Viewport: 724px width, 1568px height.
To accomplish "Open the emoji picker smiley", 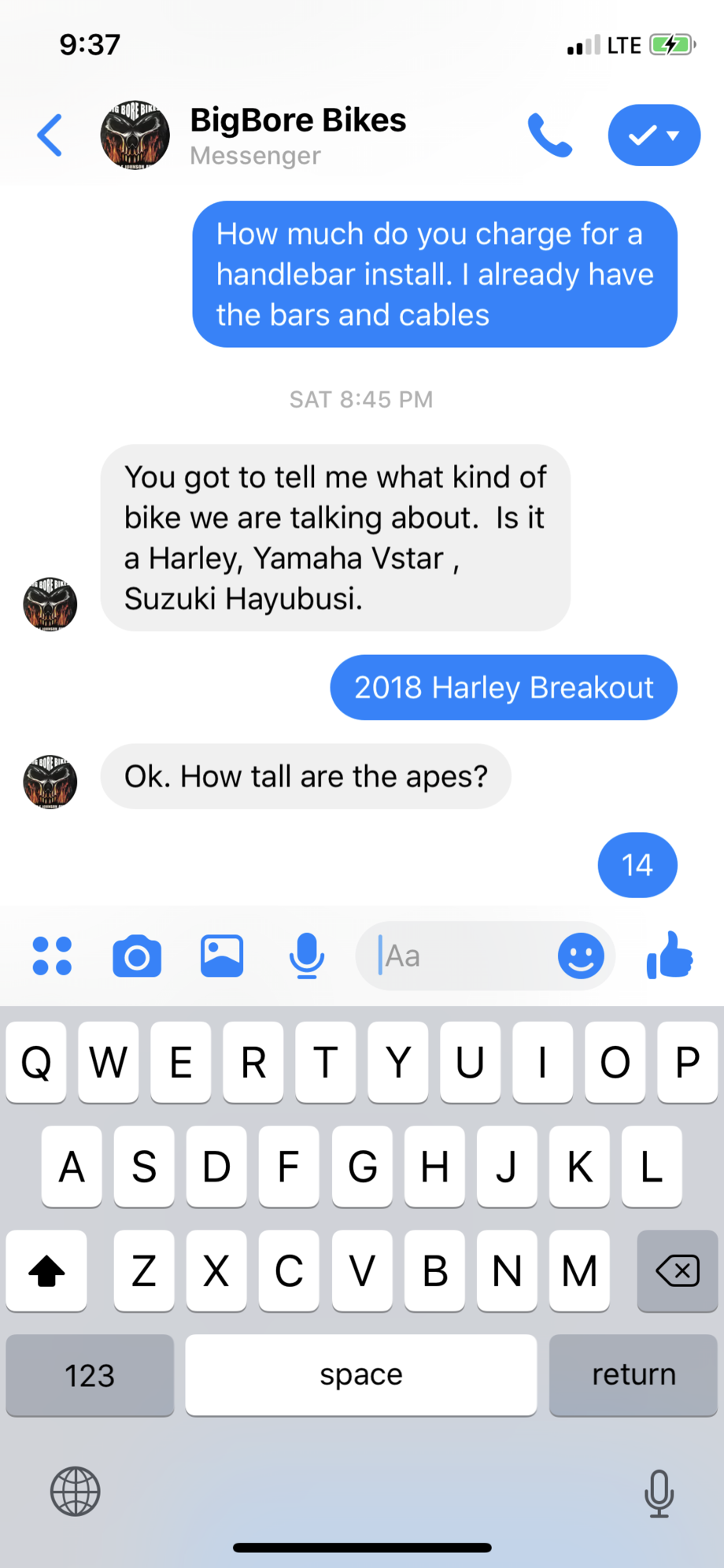I will coord(581,956).
